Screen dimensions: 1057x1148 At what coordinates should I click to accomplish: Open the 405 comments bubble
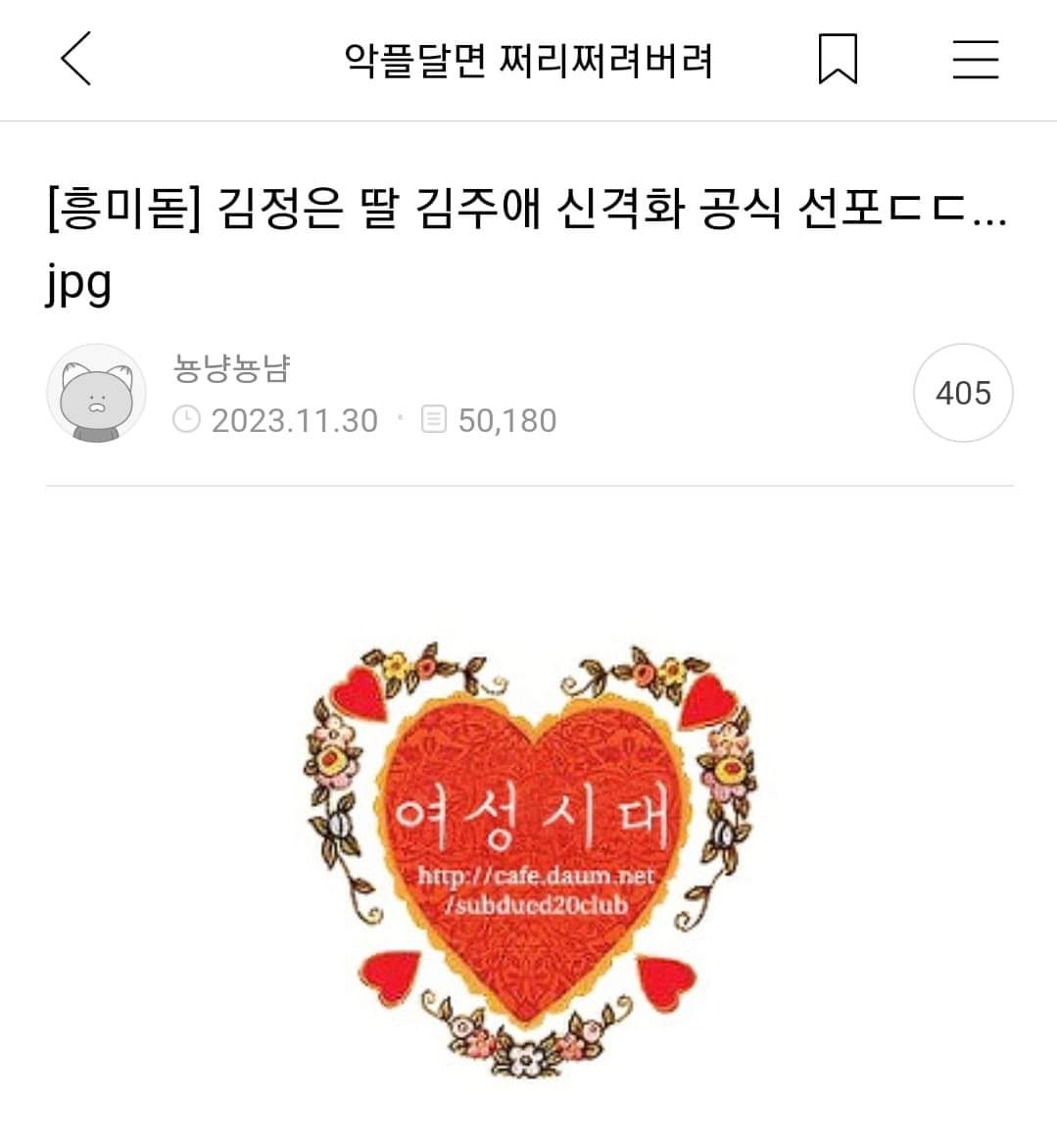tap(963, 393)
